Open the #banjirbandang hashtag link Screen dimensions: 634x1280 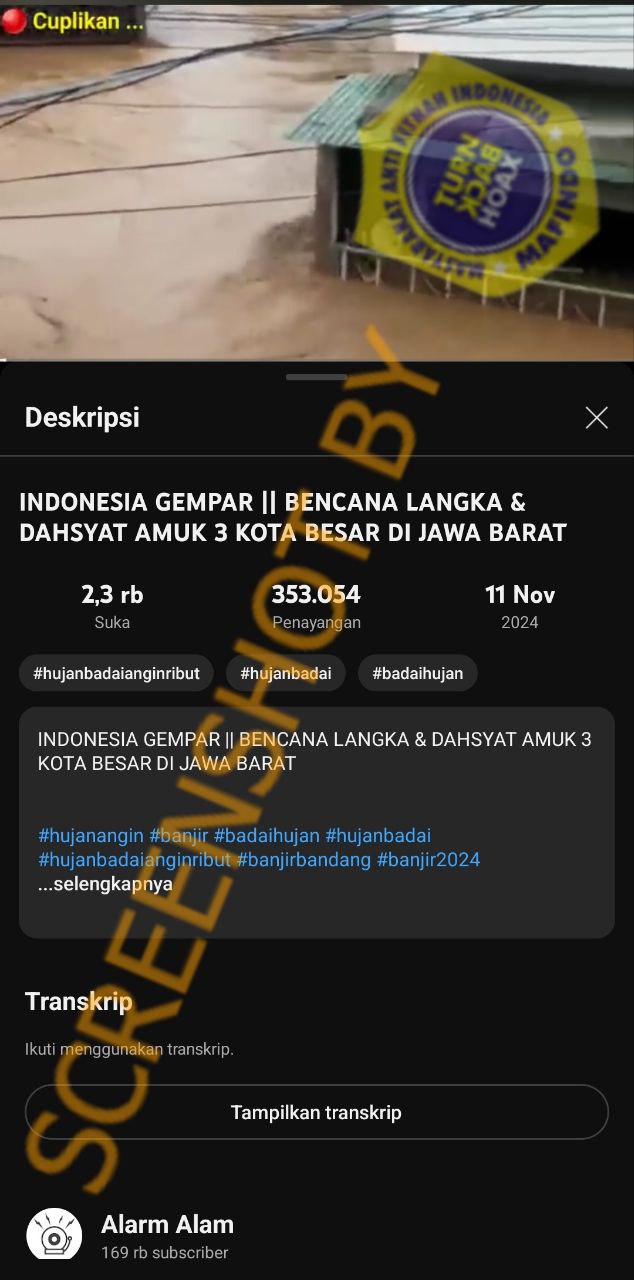click(303, 859)
